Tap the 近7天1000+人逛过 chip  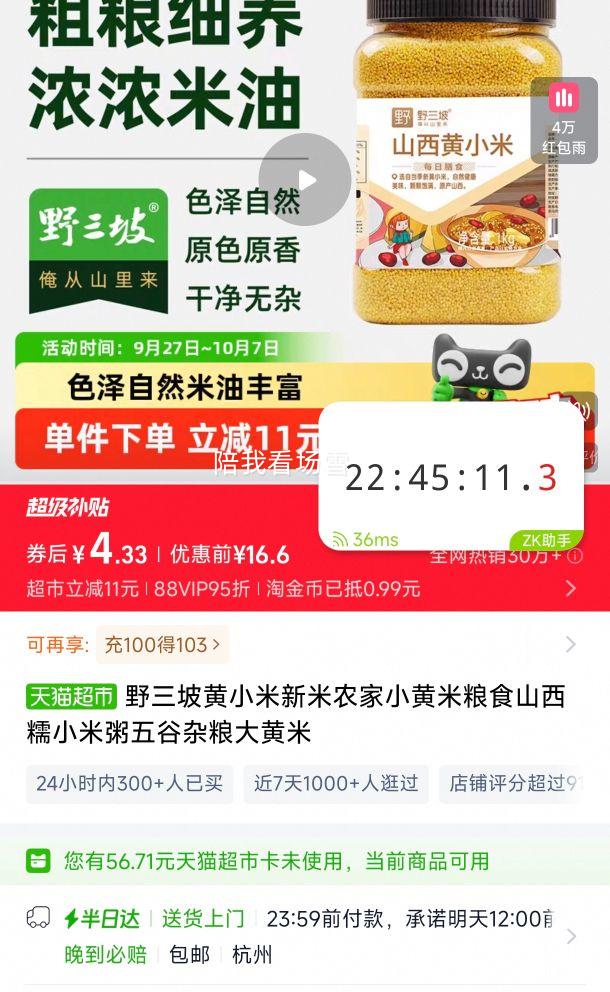[x=336, y=784]
